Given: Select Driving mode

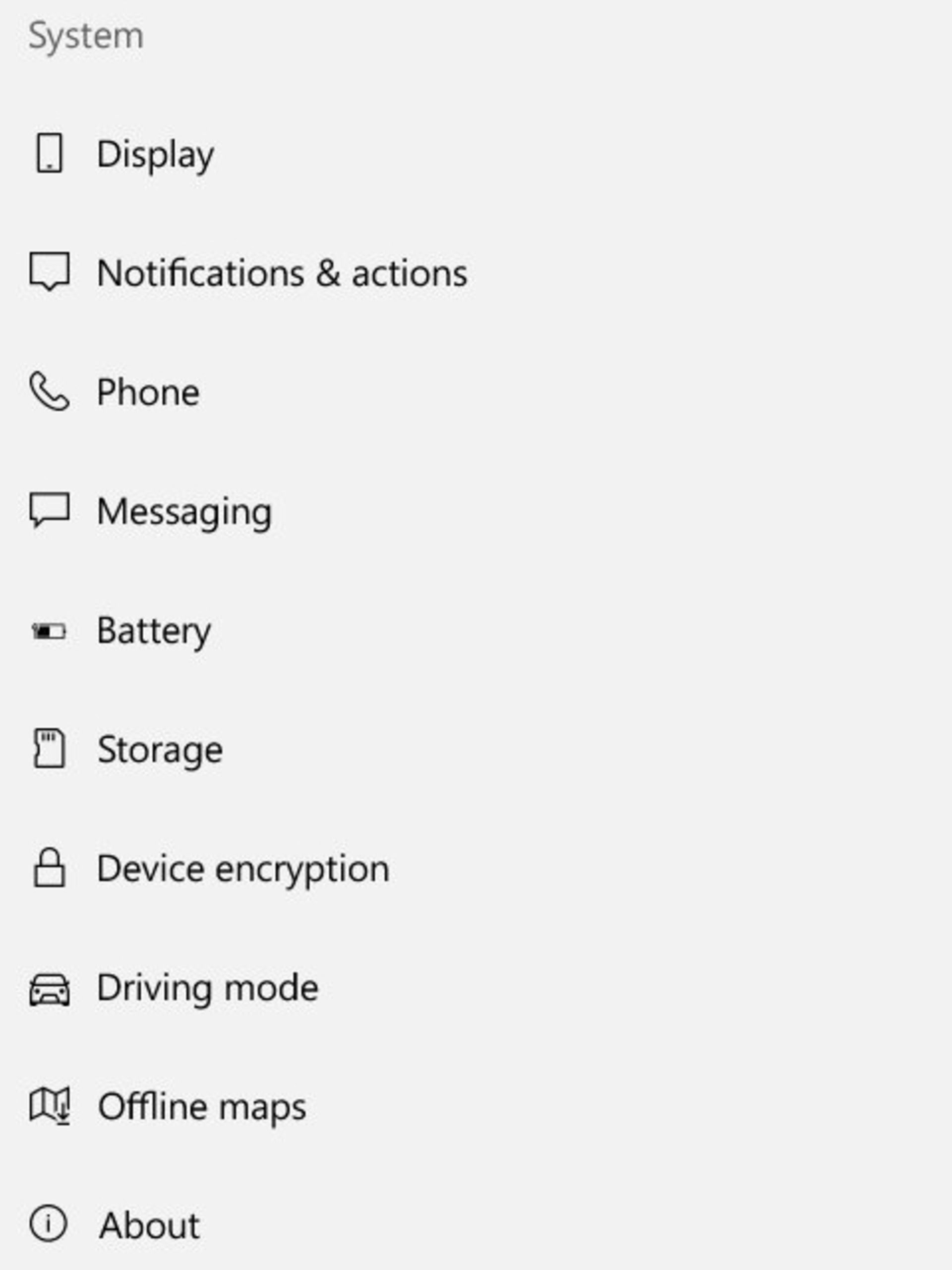Looking at the screenshot, I should 207,988.
